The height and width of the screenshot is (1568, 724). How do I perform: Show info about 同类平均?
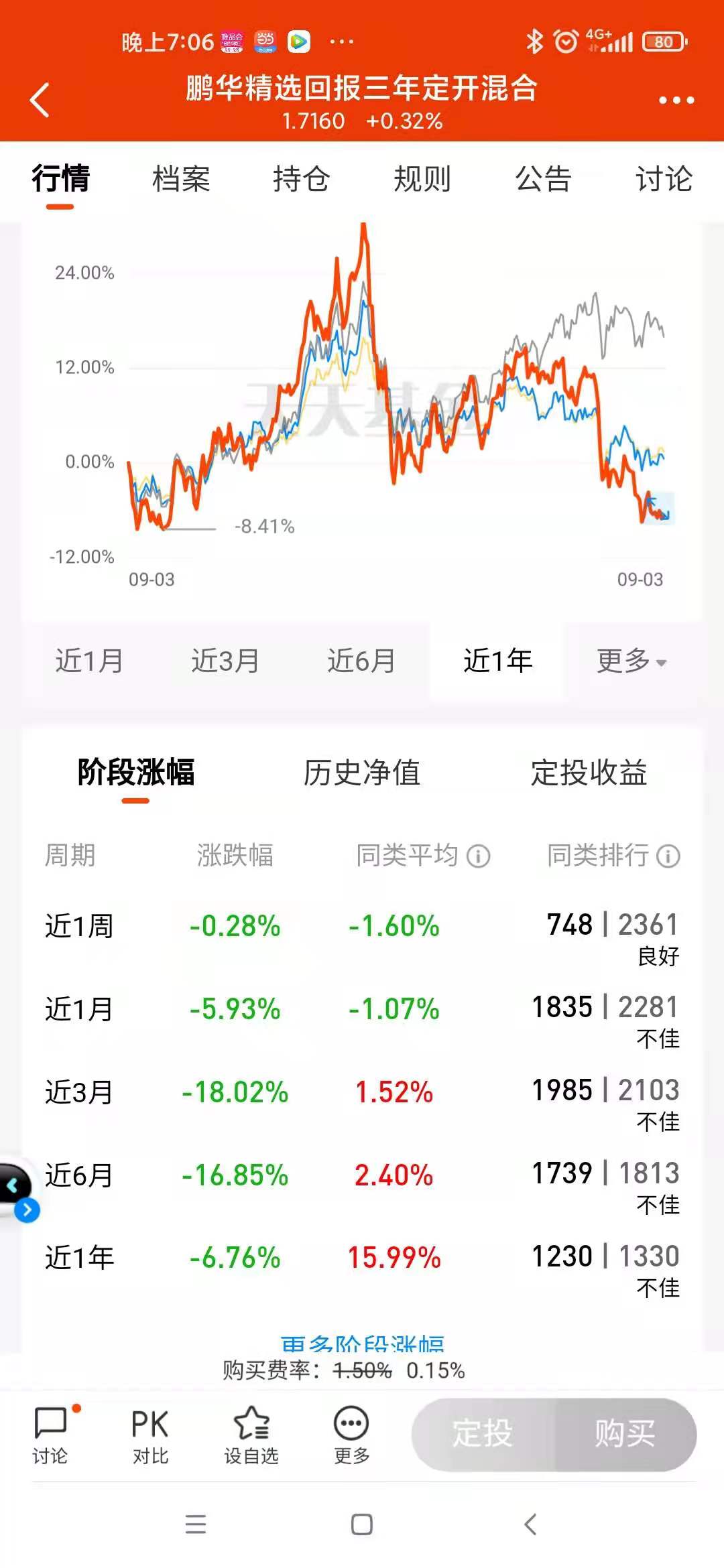coord(479,856)
